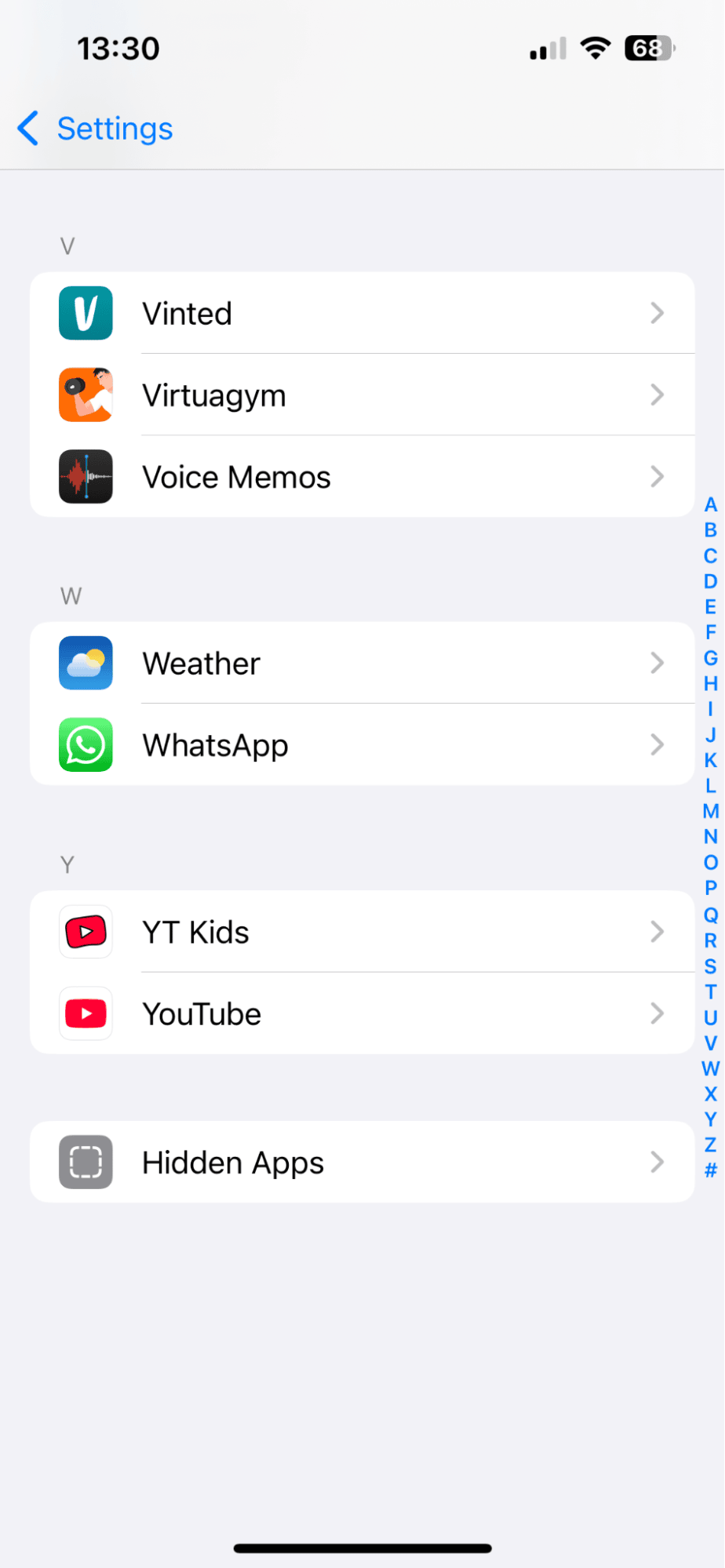Jump to letter M in index

tap(711, 811)
